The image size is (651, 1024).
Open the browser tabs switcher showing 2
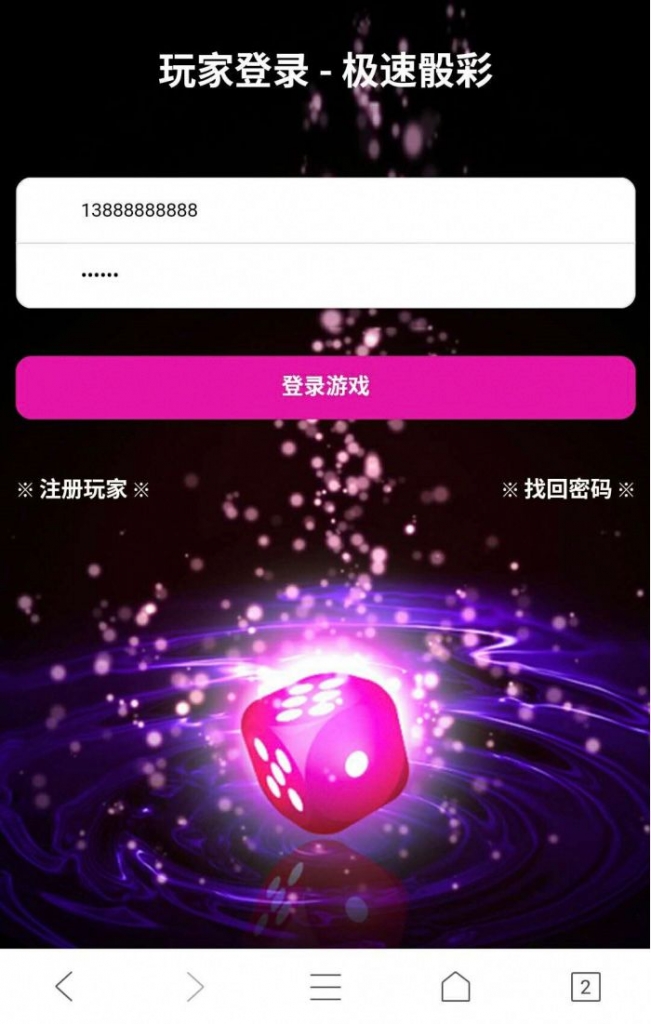pos(585,987)
